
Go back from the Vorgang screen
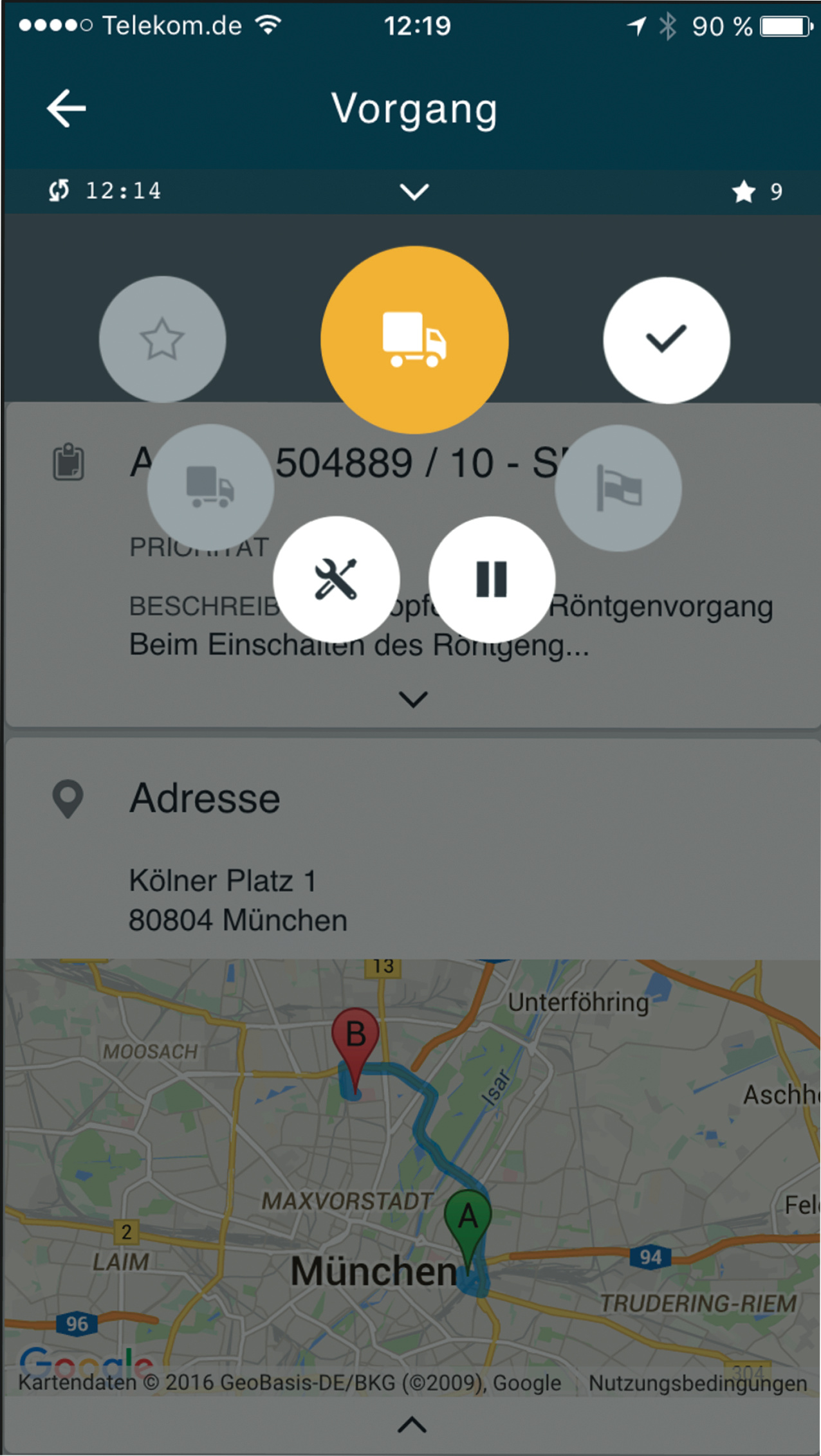pyautogui.click(x=66, y=108)
